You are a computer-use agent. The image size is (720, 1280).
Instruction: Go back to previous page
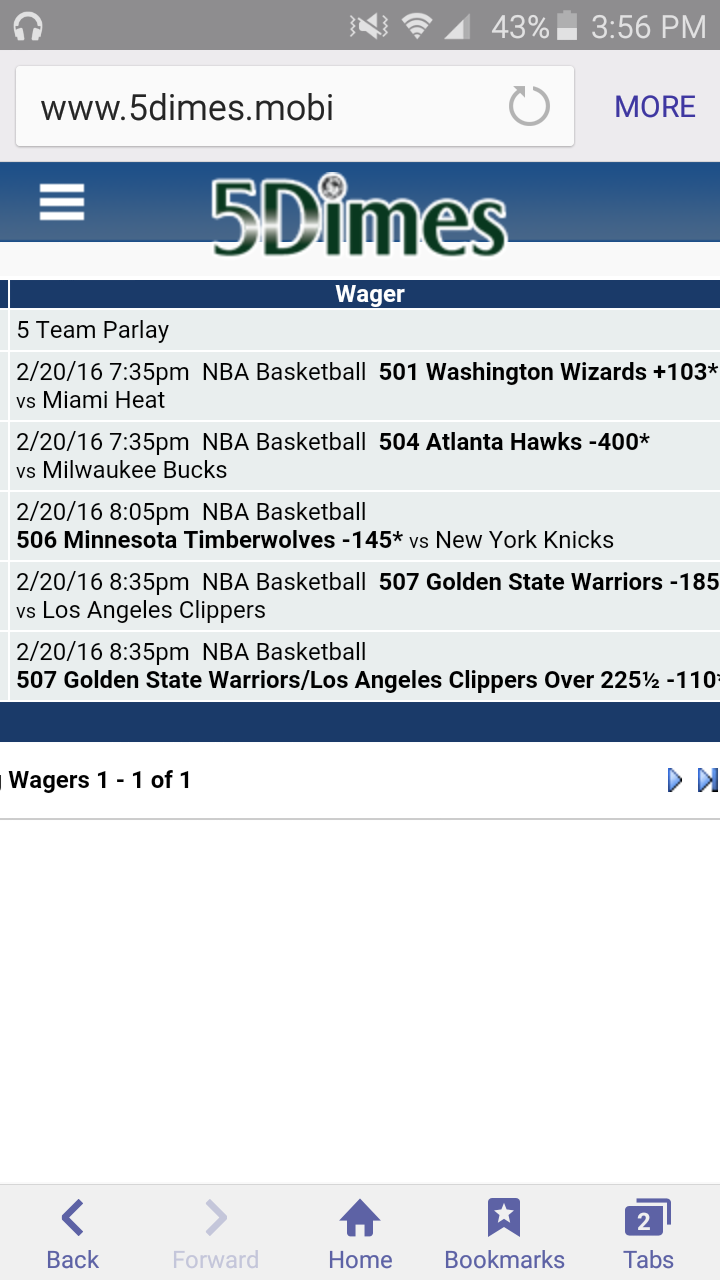[73, 1235]
